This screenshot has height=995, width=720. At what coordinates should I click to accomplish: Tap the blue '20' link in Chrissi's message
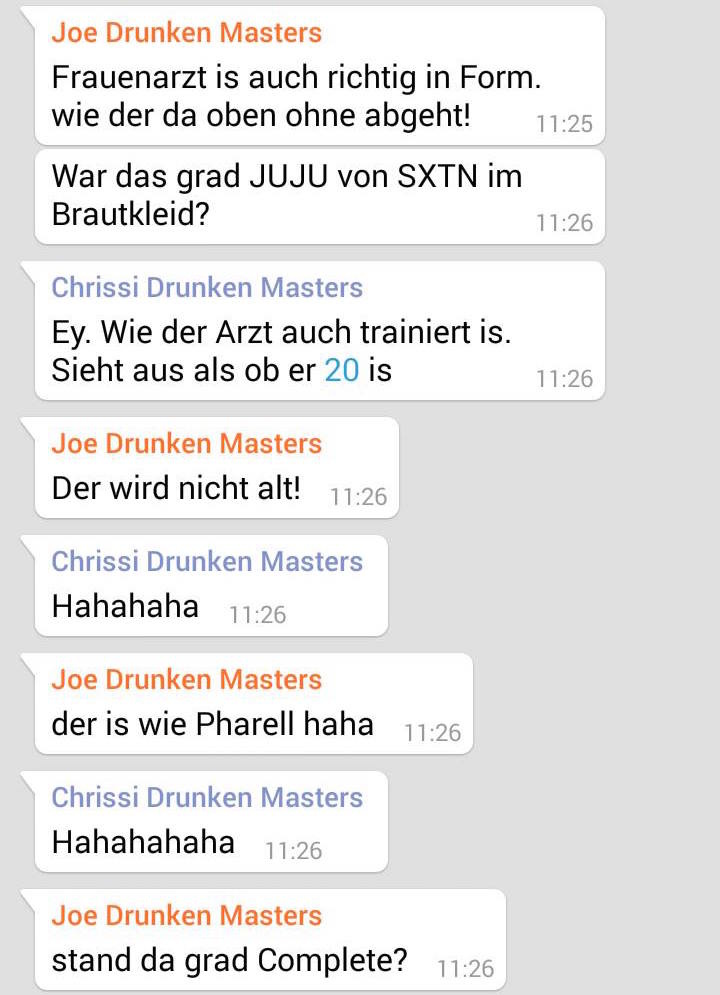tap(341, 371)
